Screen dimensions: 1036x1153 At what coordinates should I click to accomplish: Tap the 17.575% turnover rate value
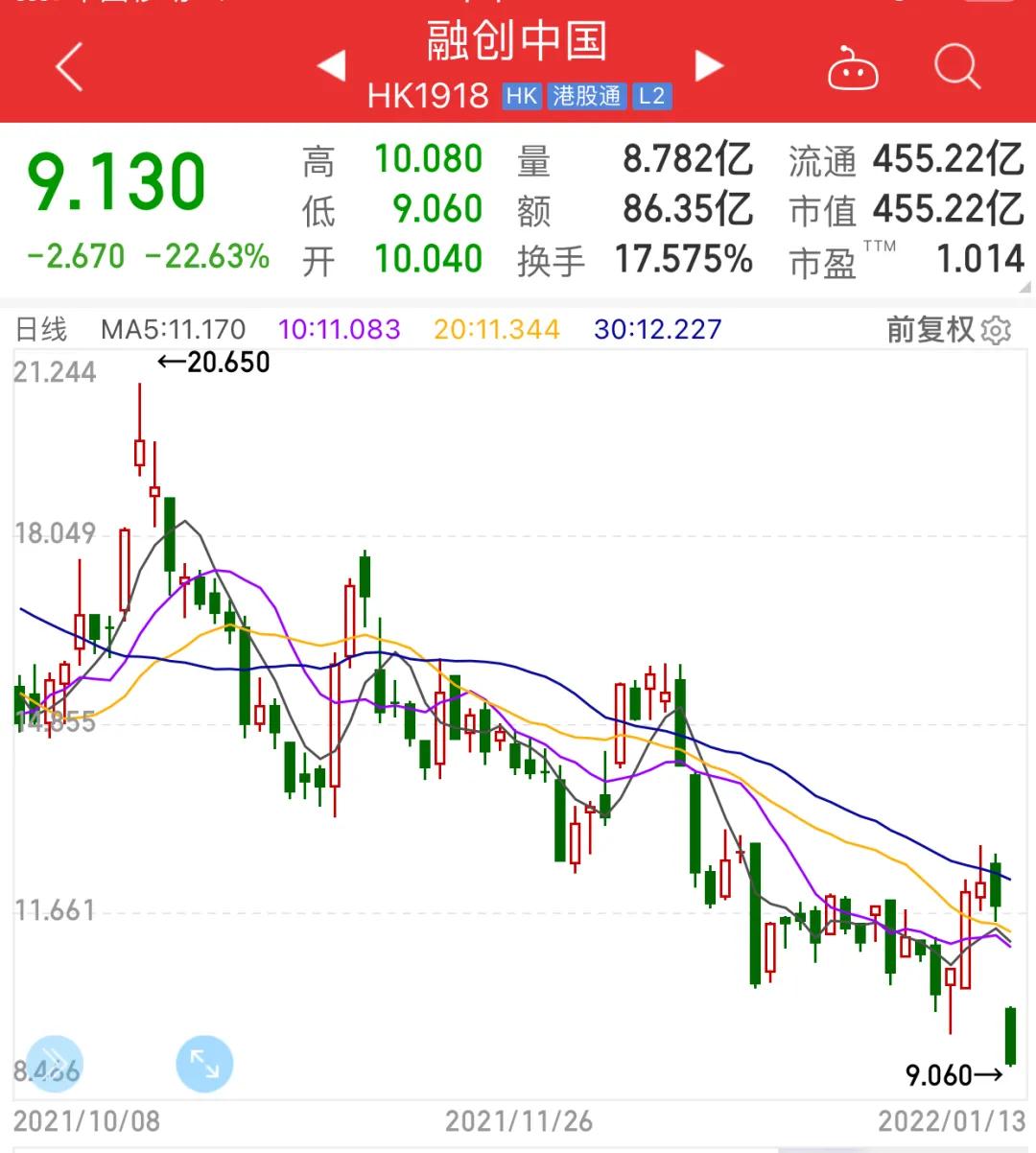pyautogui.click(x=680, y=259)
